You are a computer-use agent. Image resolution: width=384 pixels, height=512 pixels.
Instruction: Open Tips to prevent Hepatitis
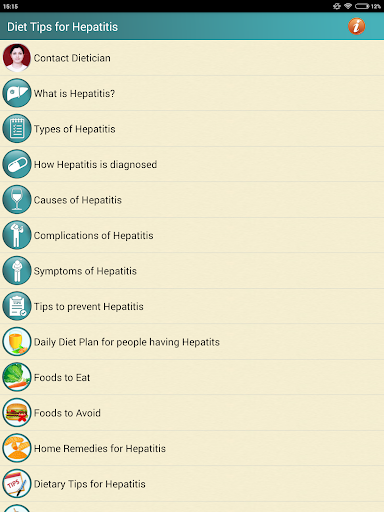pos(192,306)
